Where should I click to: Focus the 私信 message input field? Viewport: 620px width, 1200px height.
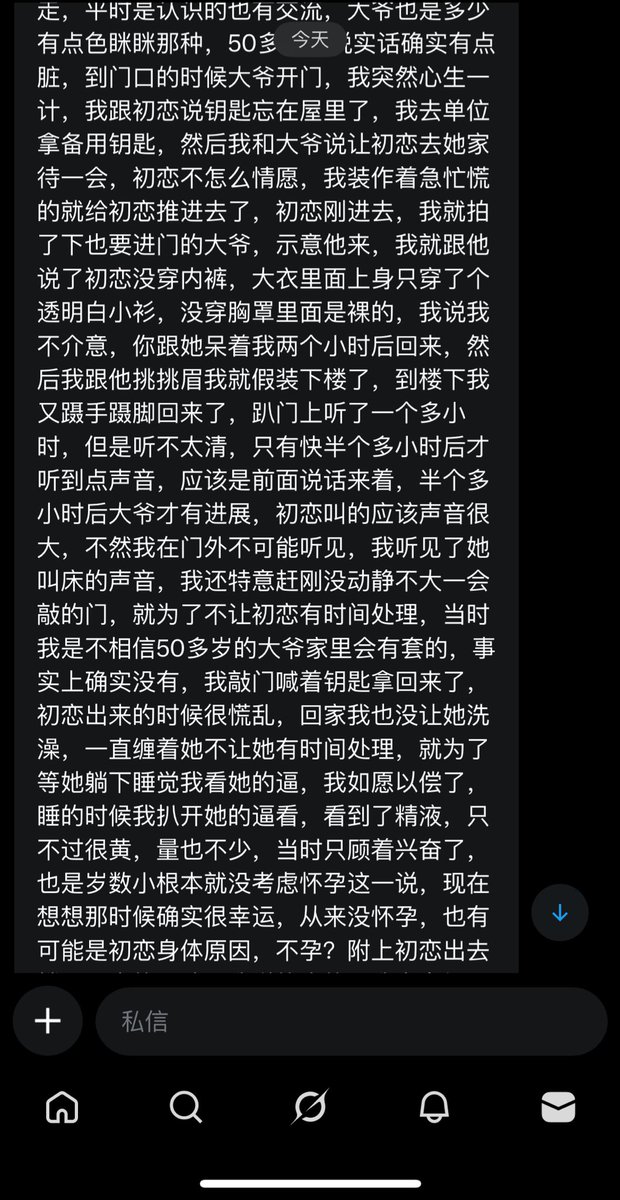point(350,1021)
